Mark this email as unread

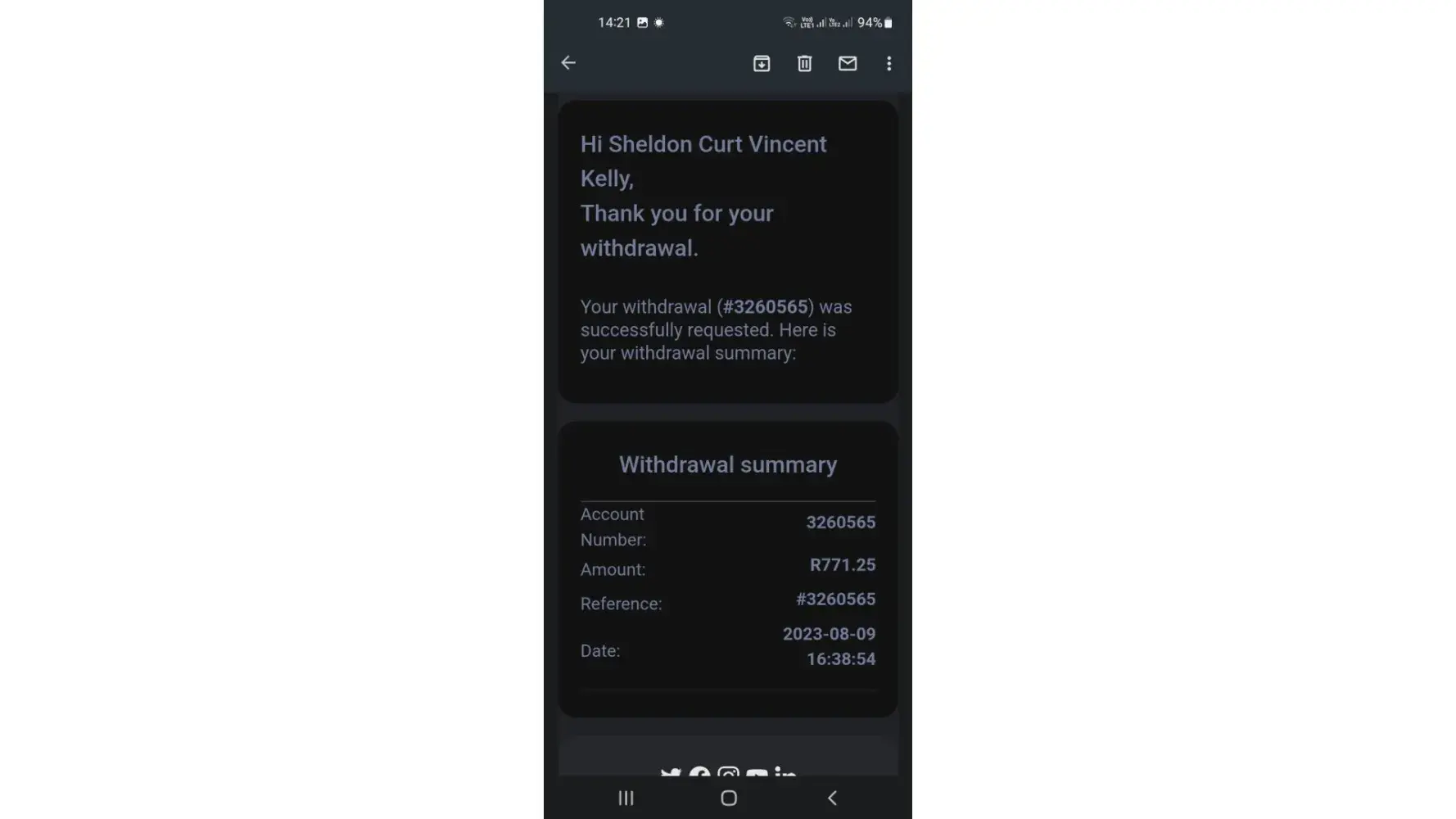[x=848, y=64]
